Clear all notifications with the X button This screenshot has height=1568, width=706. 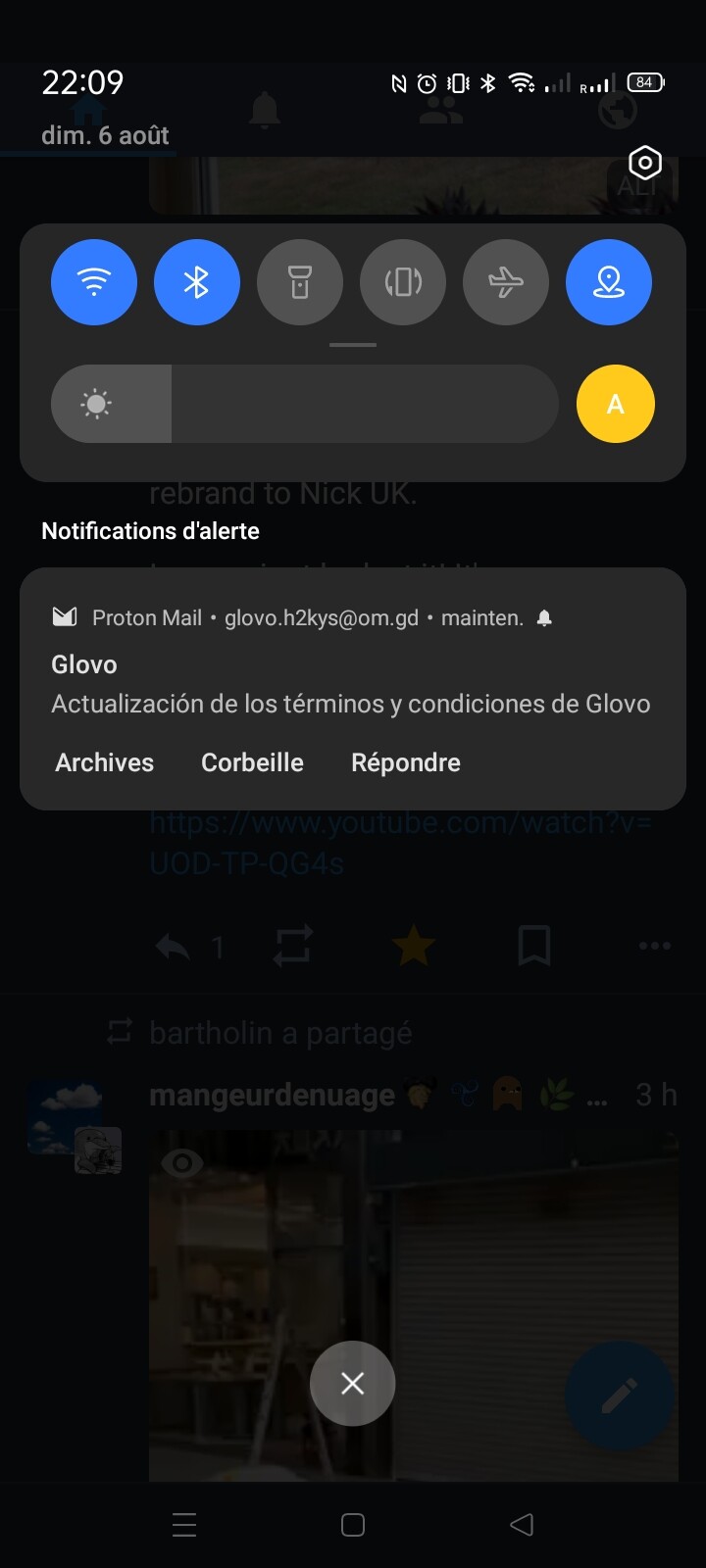pyautogui.click(x=352, y=1383)
